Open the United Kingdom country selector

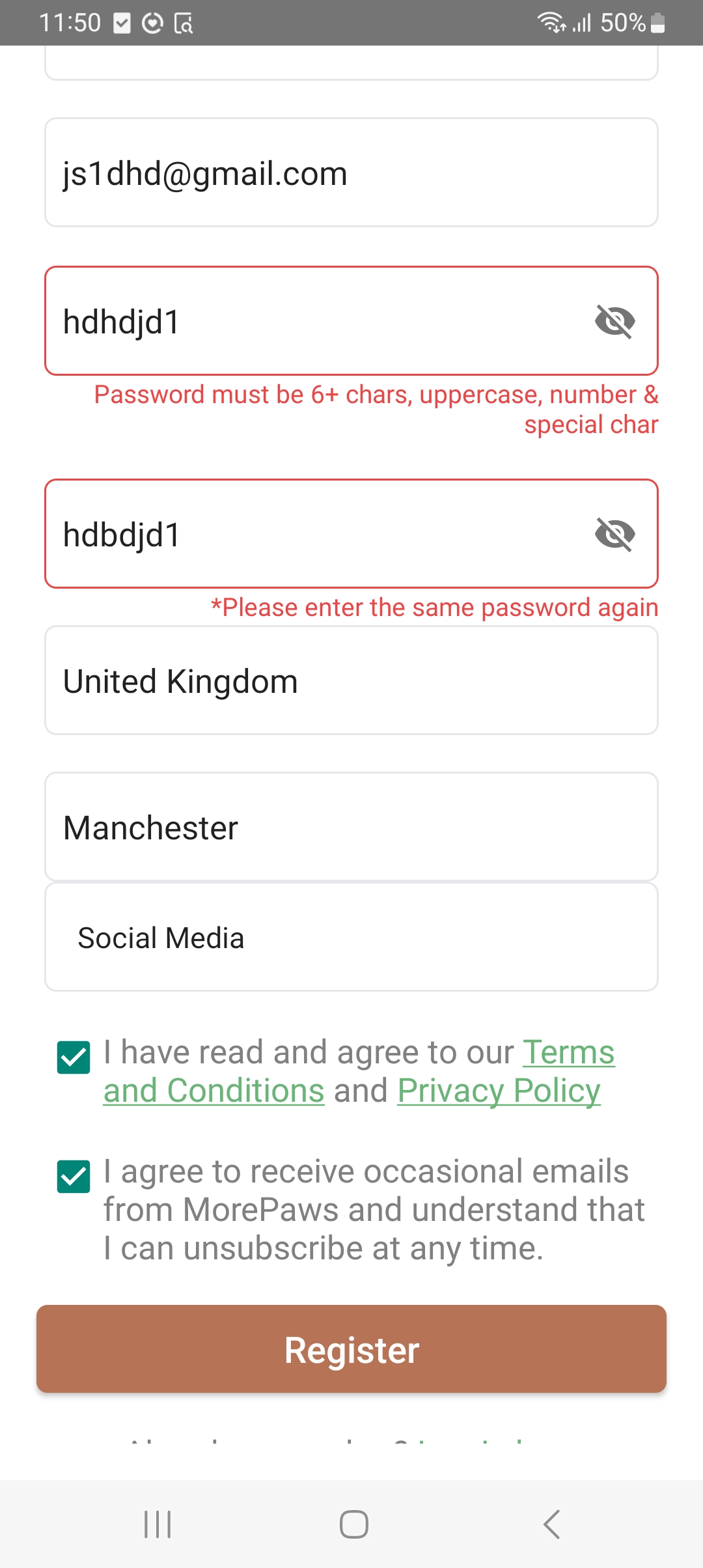pyautogui.click(x=351, y=680)
